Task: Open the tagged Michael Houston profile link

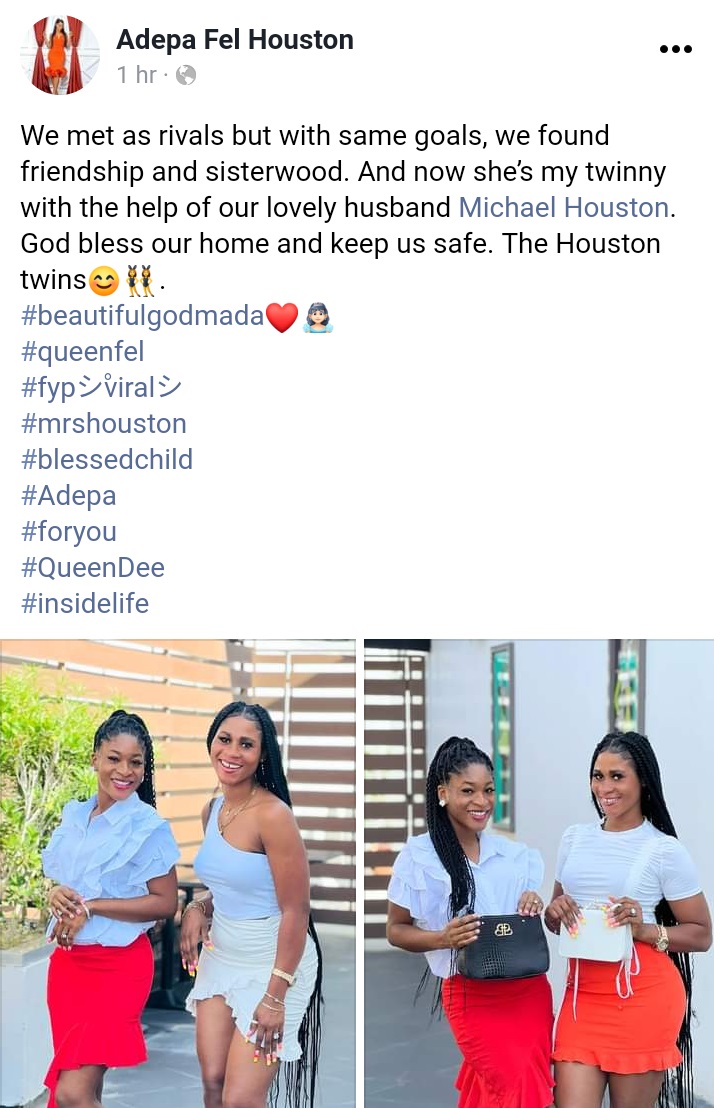Action: [x=563, y=207]
